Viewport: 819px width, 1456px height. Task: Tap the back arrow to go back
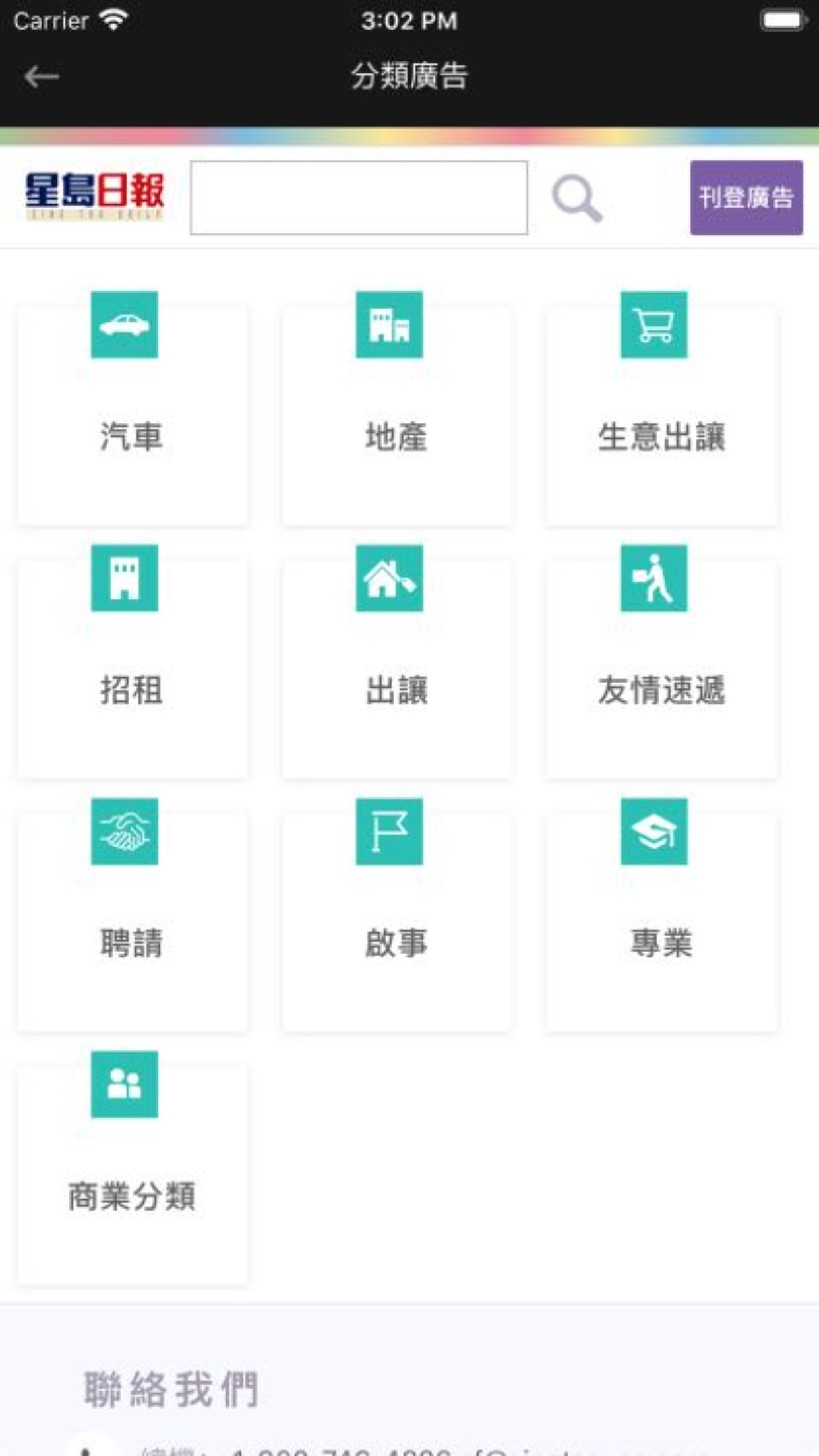(x=38, y=76)
